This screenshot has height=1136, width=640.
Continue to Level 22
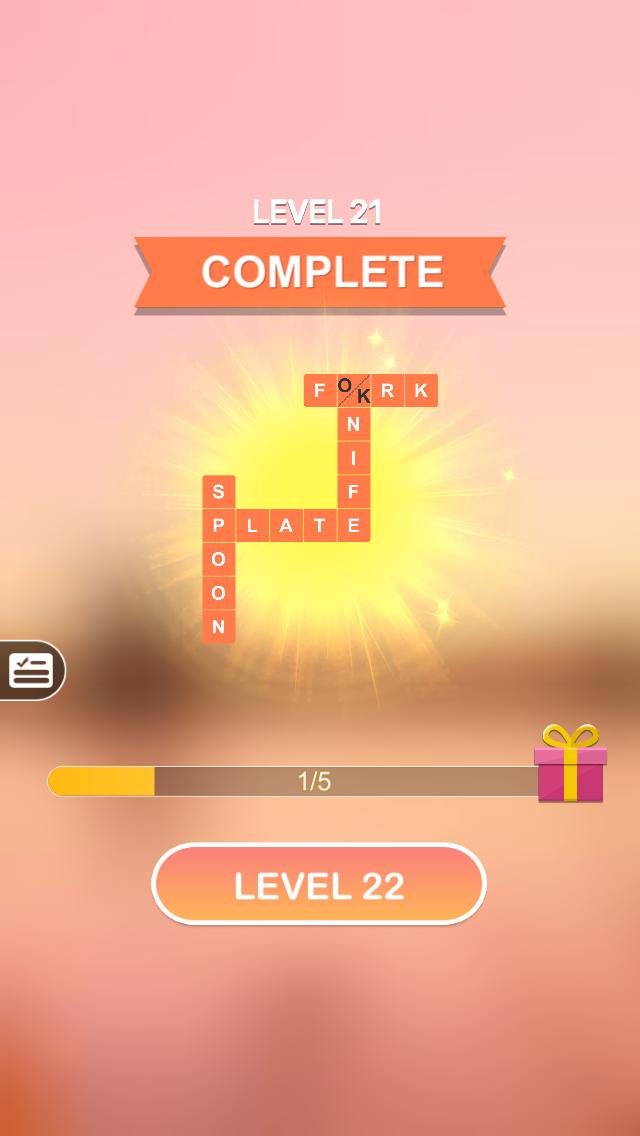318,885
